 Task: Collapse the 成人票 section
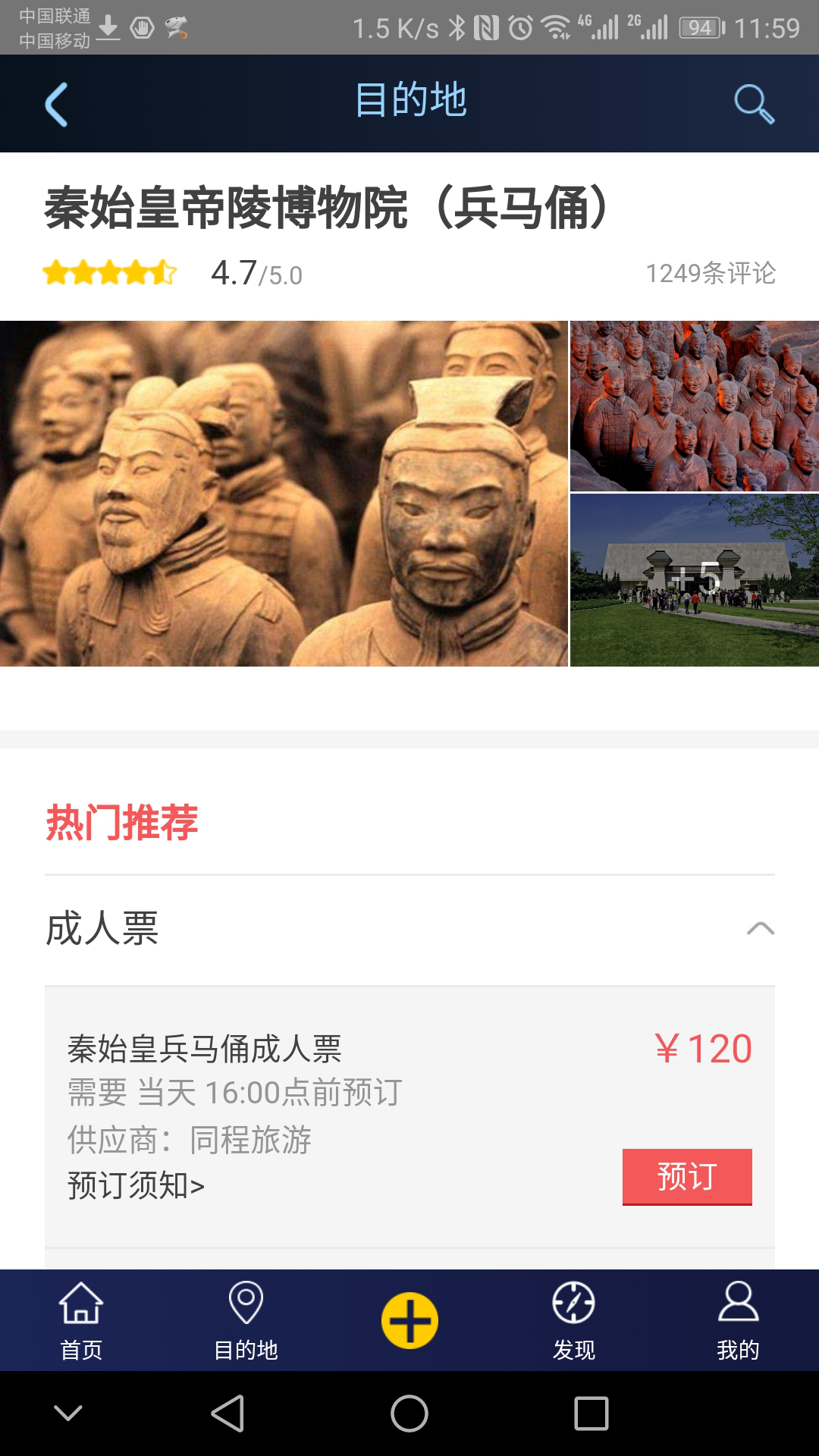(x=760, y=928)
